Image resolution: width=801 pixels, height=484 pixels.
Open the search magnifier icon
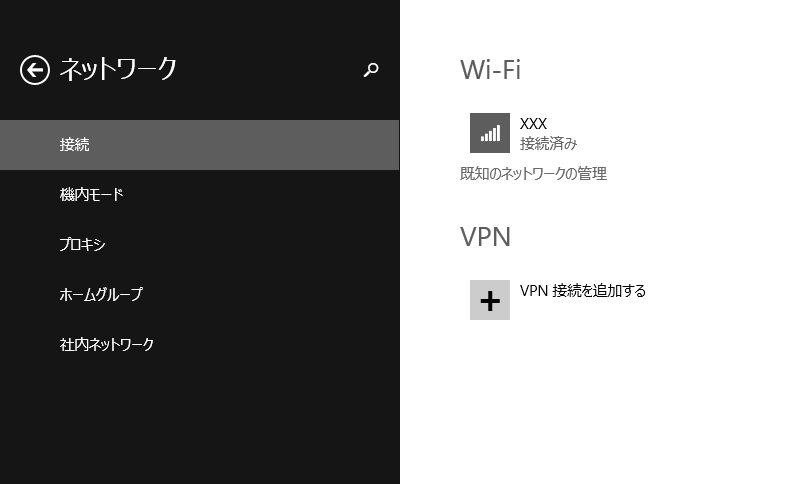pyautogui.click(x=371, y=70)
